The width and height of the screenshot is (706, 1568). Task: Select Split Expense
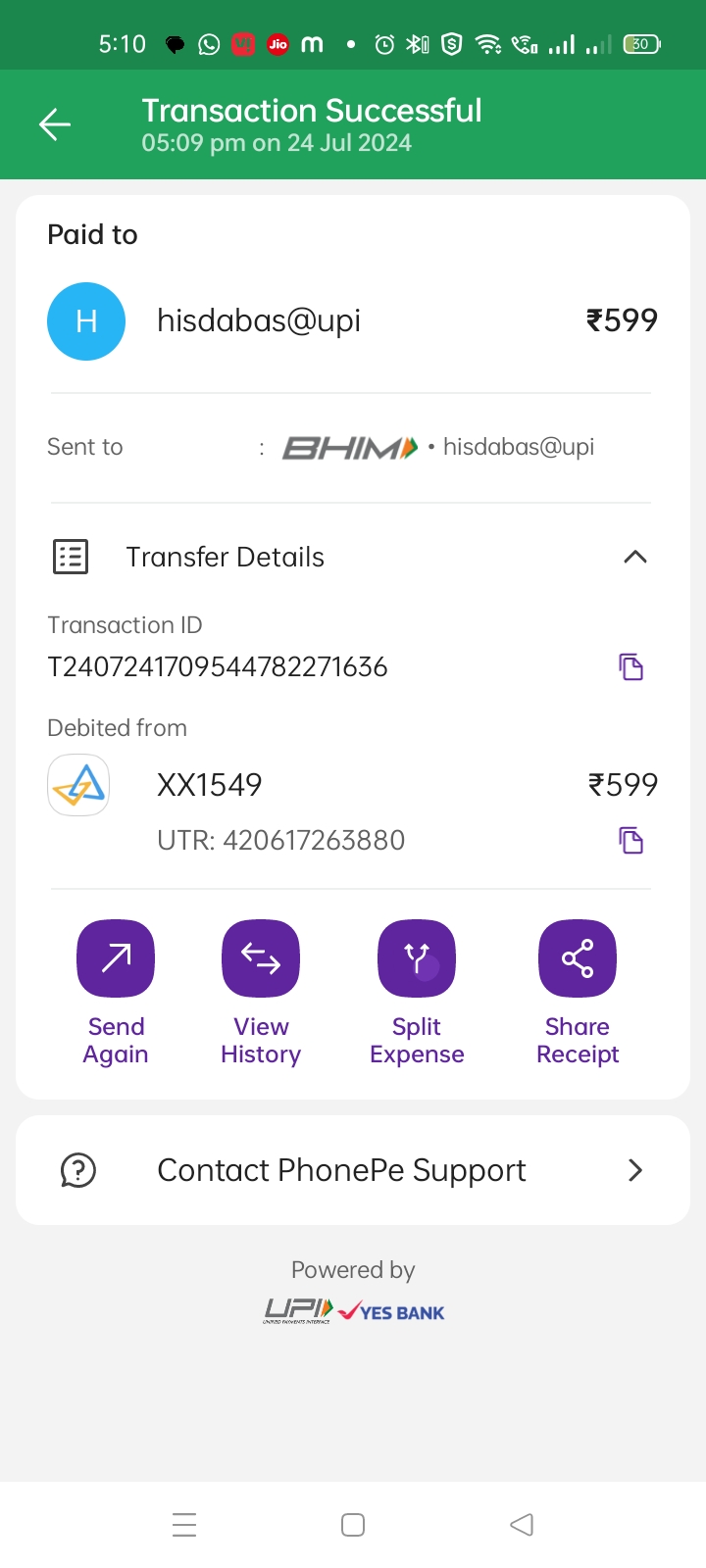pos(417,994)
